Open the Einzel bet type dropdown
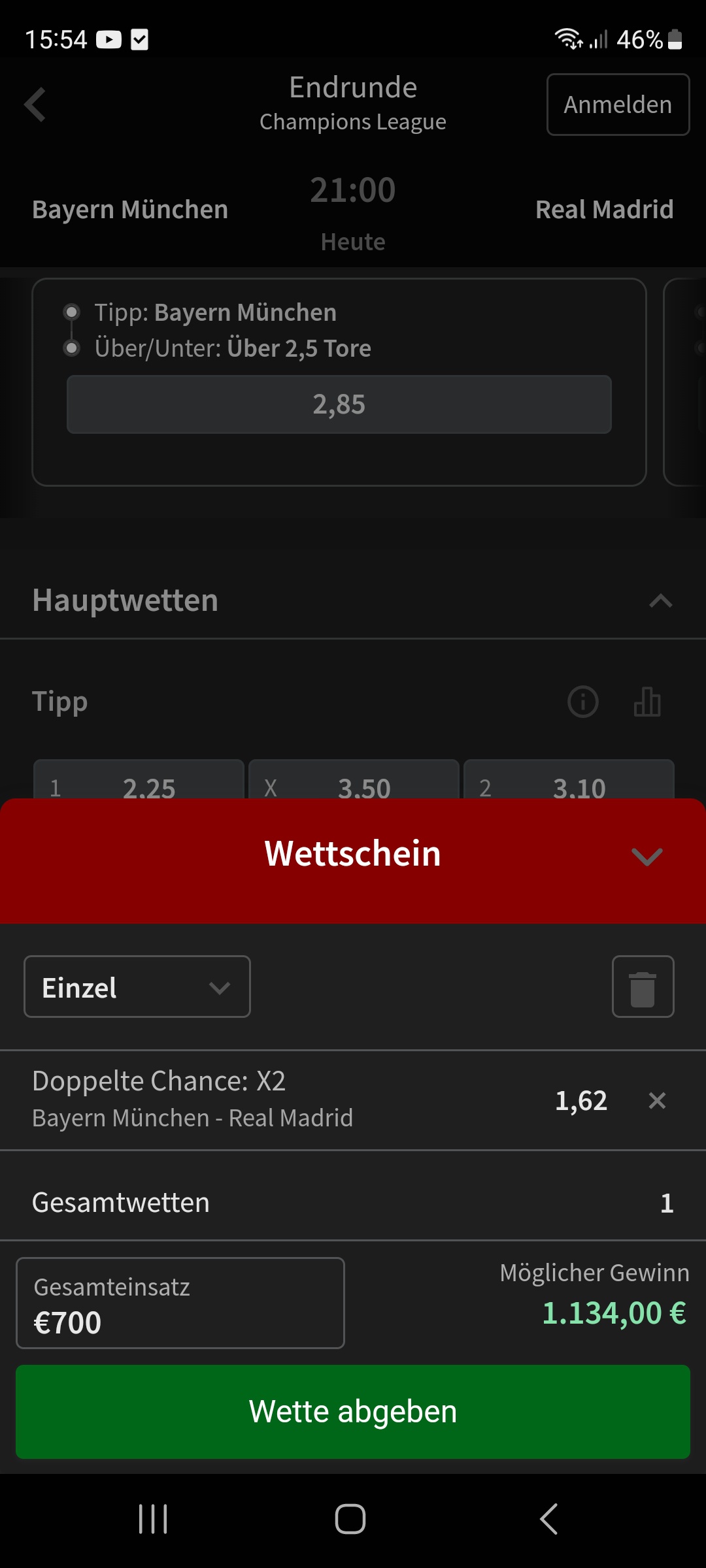 click(x=137, y=987)
